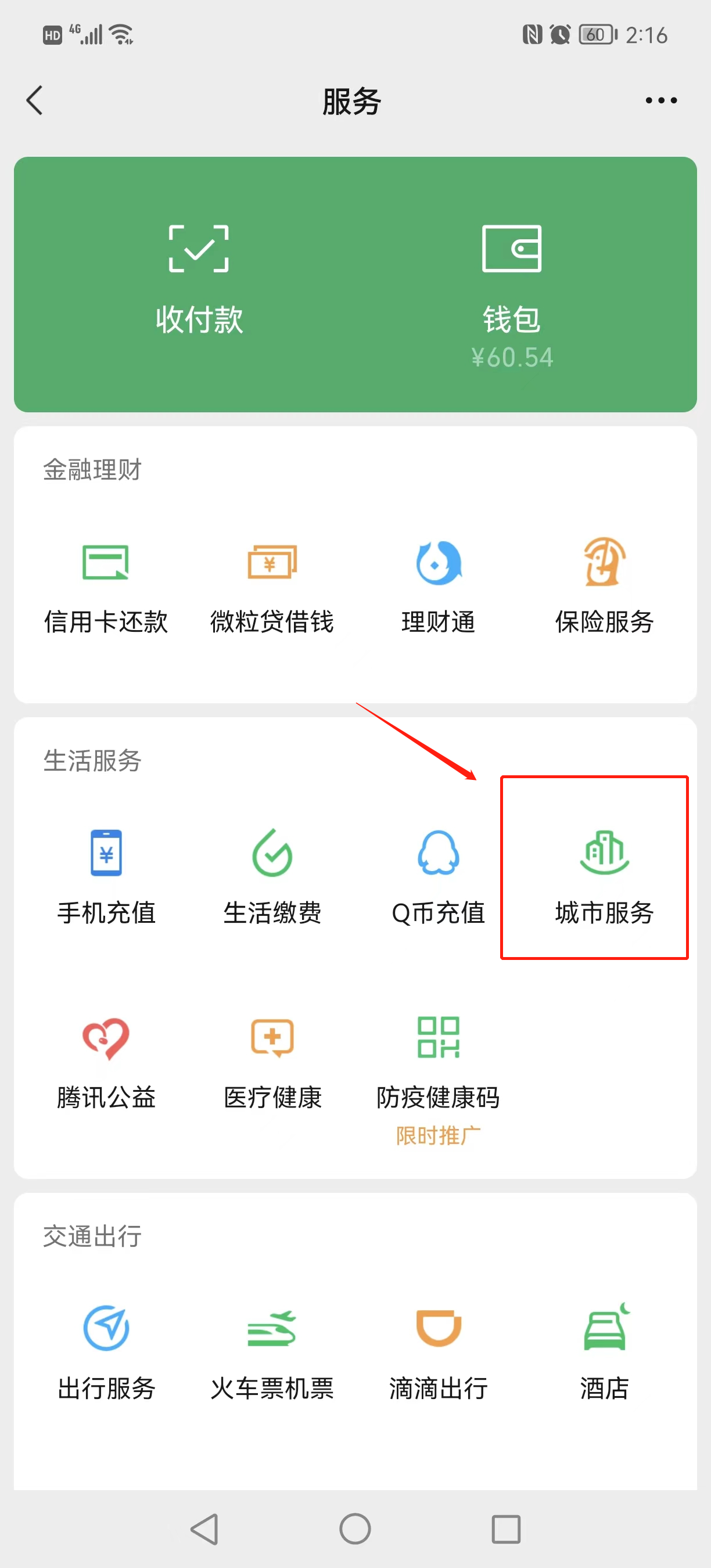Viewport: 711px width, 1568px height.
Task: Select Q币充值
Action: pyautogui.click(x=439, y=876)
